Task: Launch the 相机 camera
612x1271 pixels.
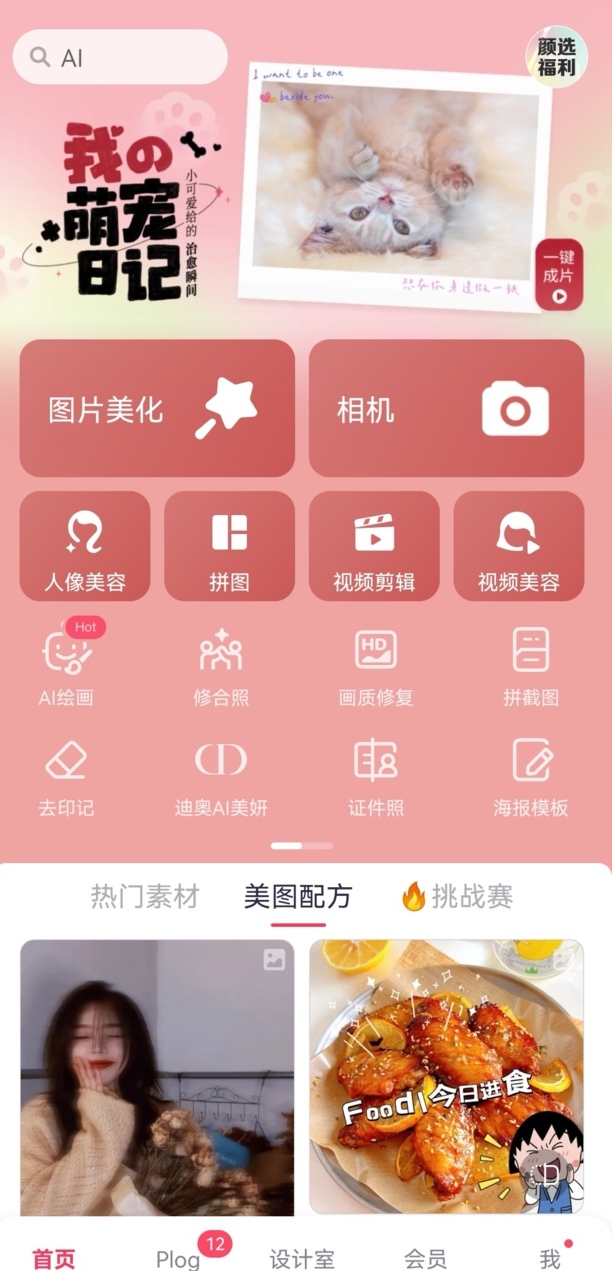Action: pos(446,409)
